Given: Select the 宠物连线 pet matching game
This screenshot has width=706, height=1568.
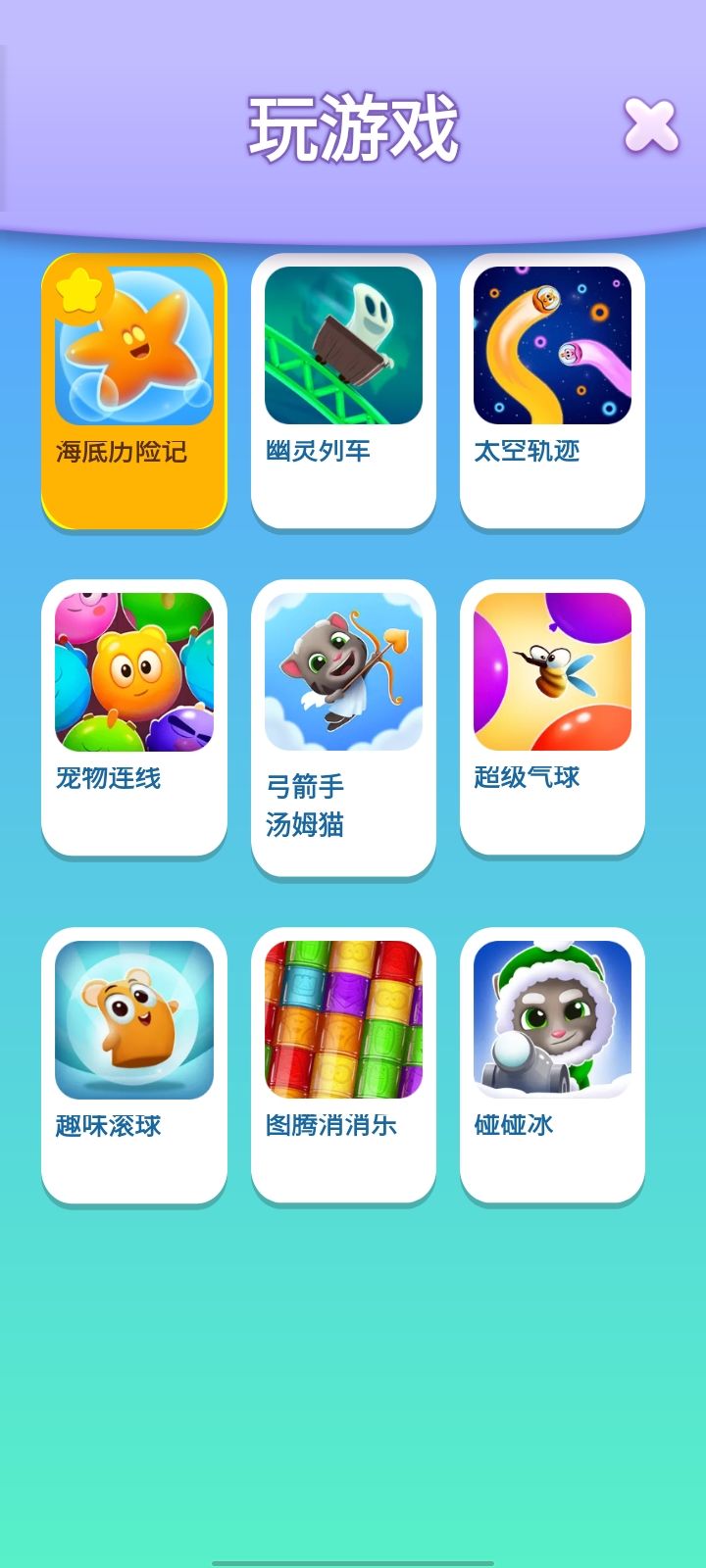Looking at the screenshot, I should pyautogui.click(x=134, y=716).
